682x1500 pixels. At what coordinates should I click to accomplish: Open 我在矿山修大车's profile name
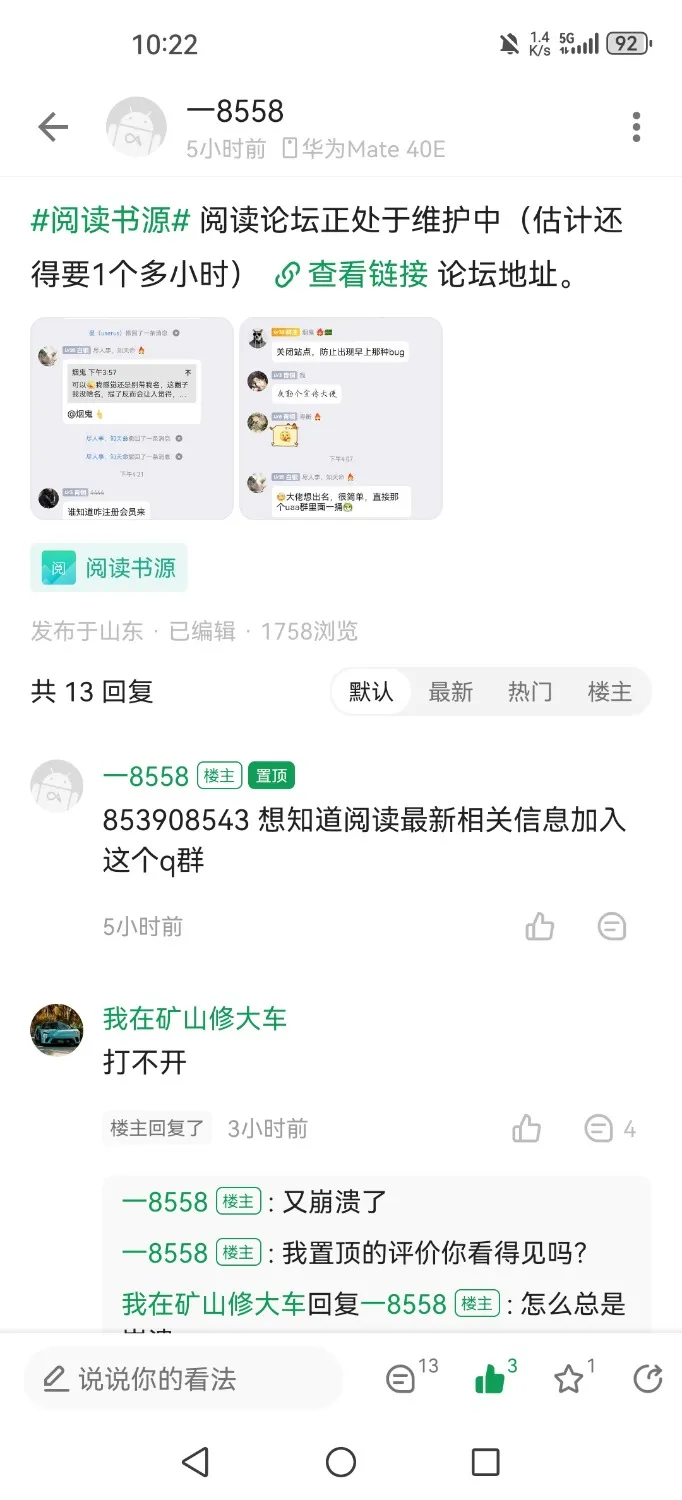pyautogui.click(x=194, y=1019)
